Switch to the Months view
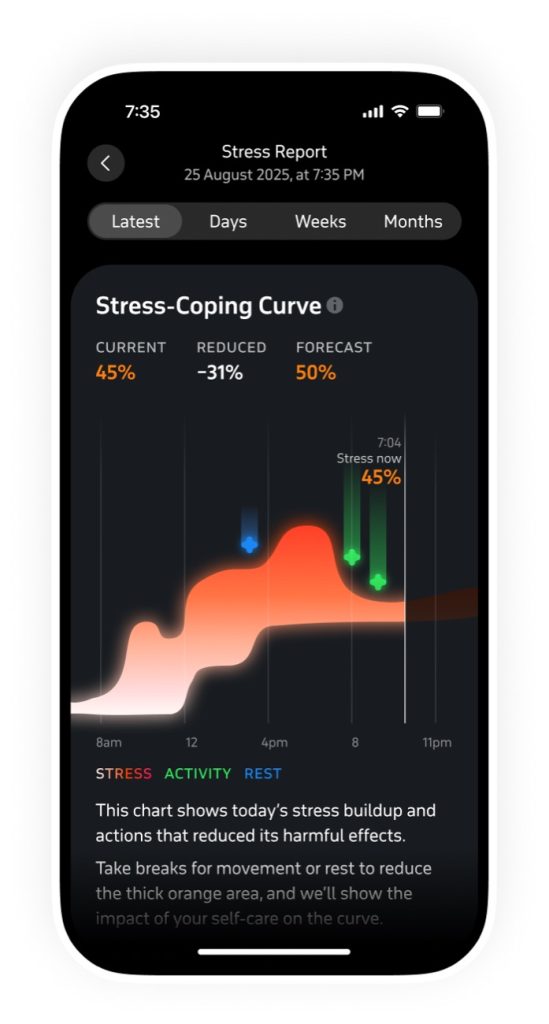Viewport: 549px width, 1024px height. [413, 221]
